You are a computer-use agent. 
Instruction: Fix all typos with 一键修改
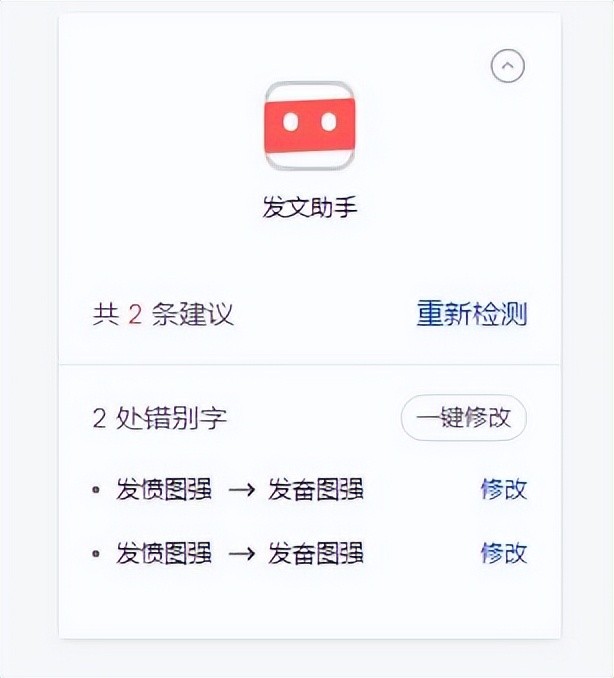coord(464,418)
